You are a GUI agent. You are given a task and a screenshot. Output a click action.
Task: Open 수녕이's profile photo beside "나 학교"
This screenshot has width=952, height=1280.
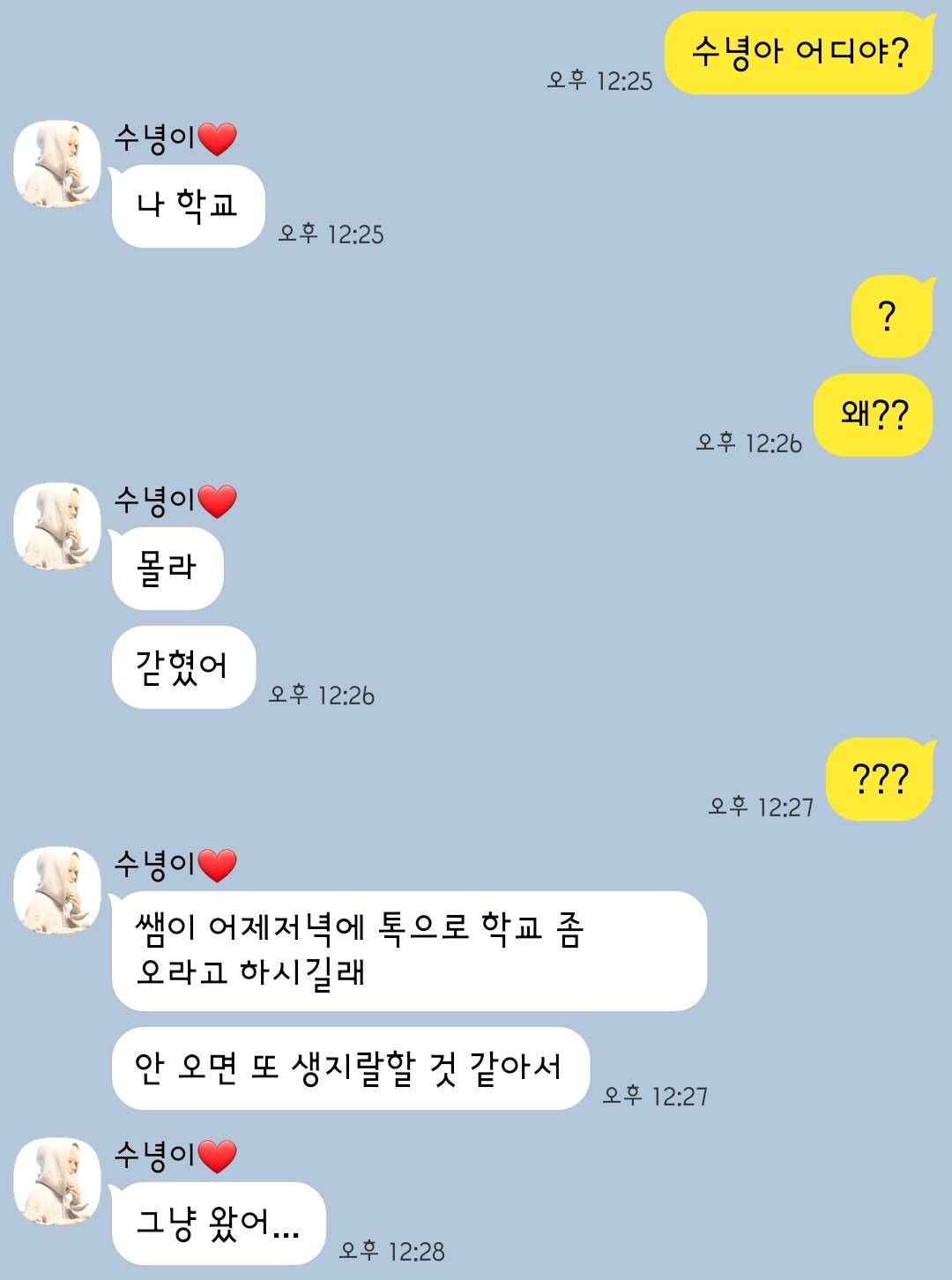[57, 165]
